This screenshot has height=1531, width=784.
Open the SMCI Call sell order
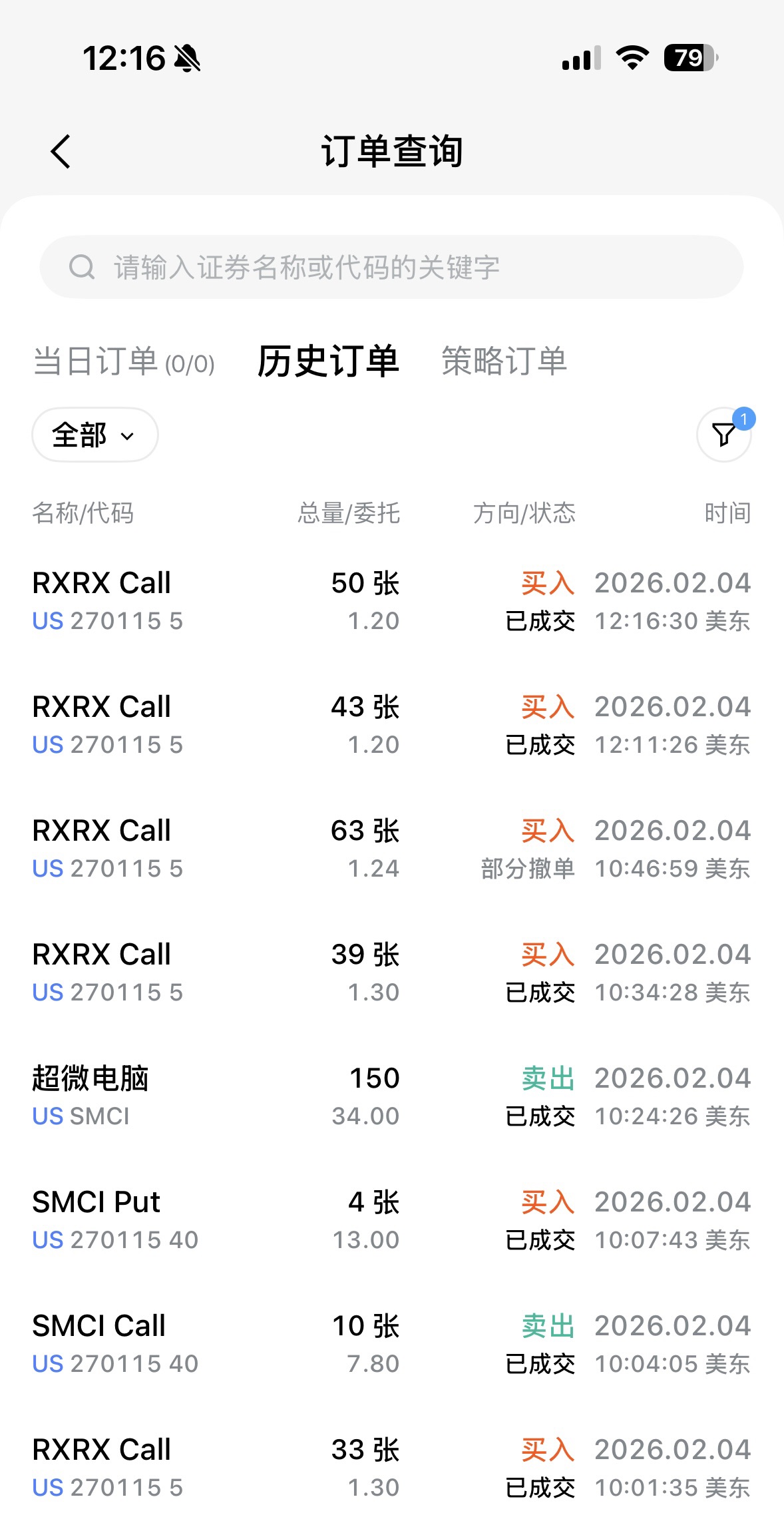pos(391,1344)
